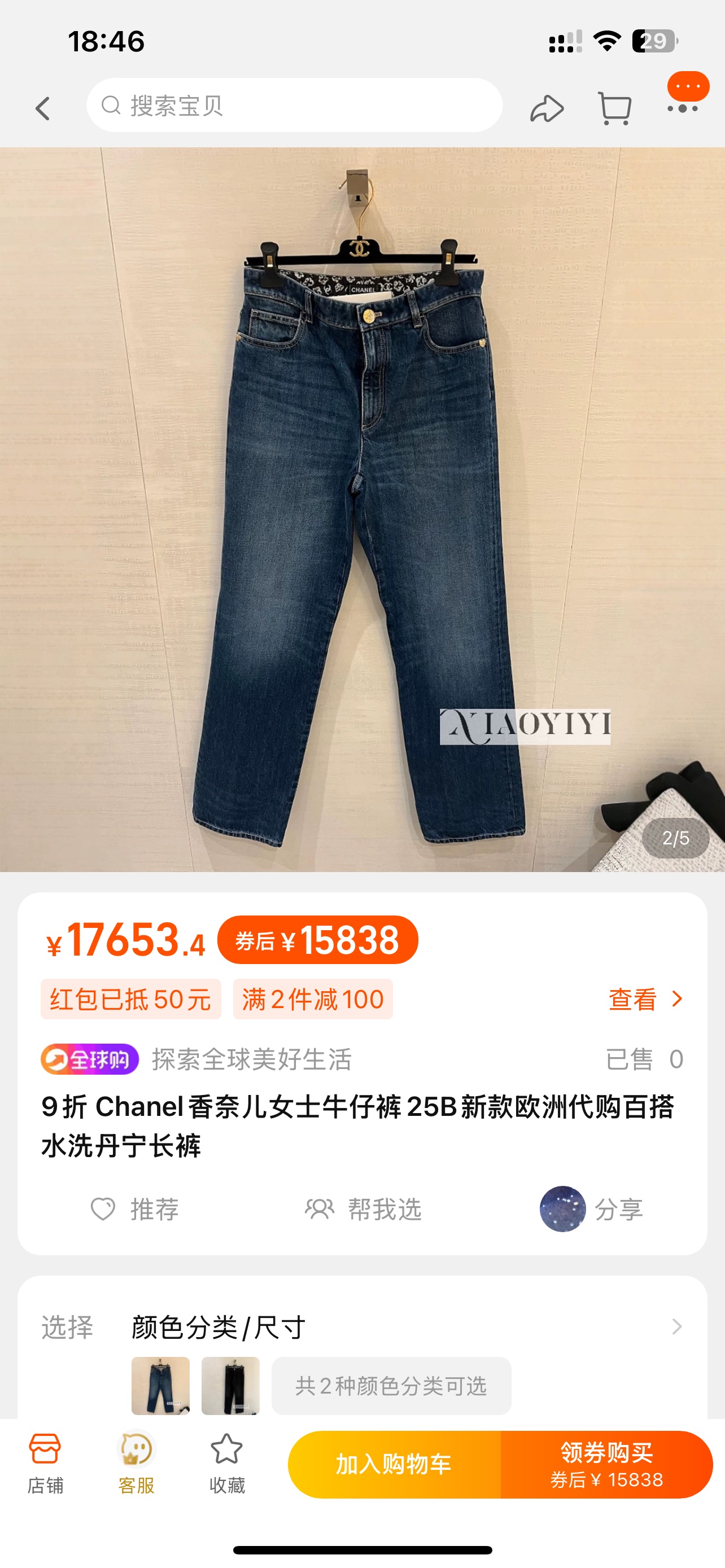Tap 帮我选 to ask friends

tap(364, 1209)
